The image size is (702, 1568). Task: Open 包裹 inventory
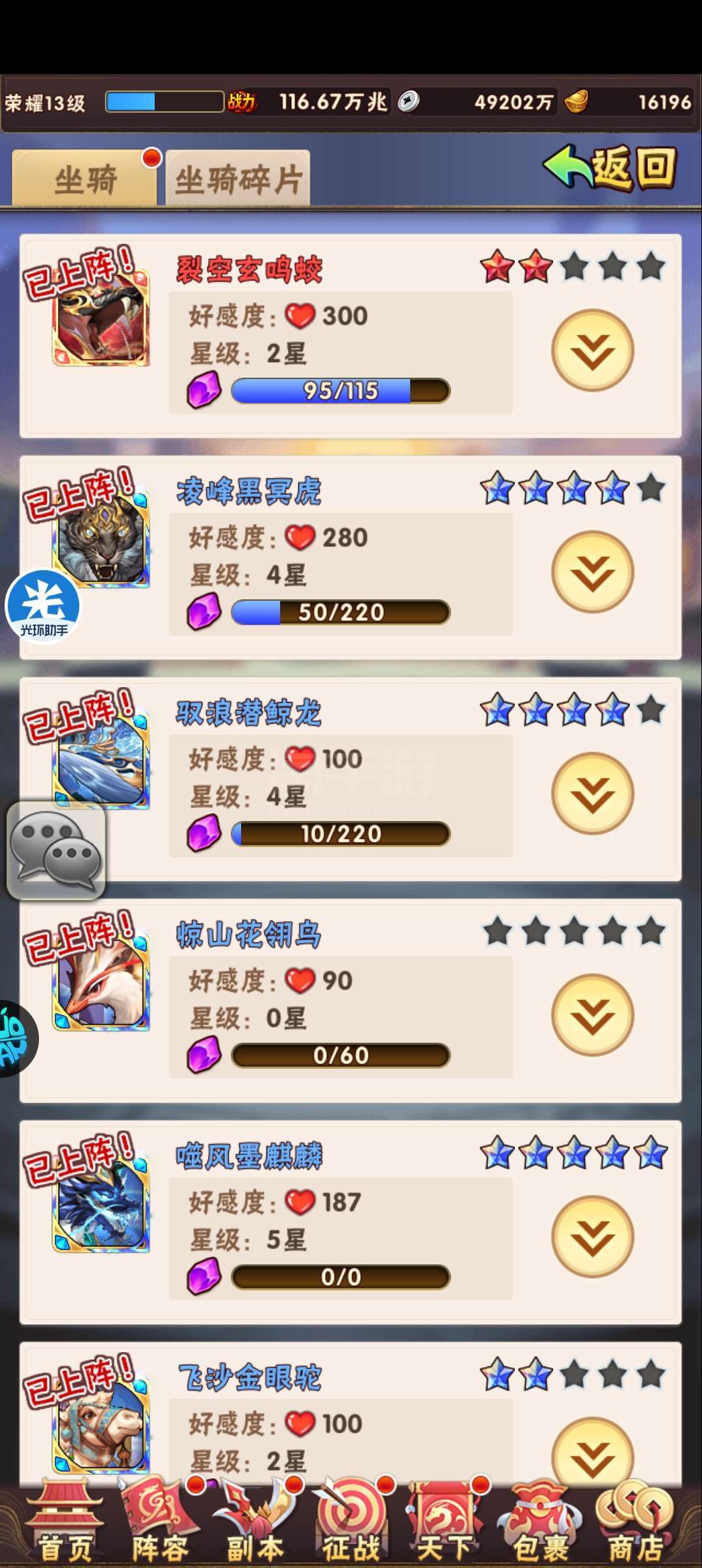(x=541, y=1522)
